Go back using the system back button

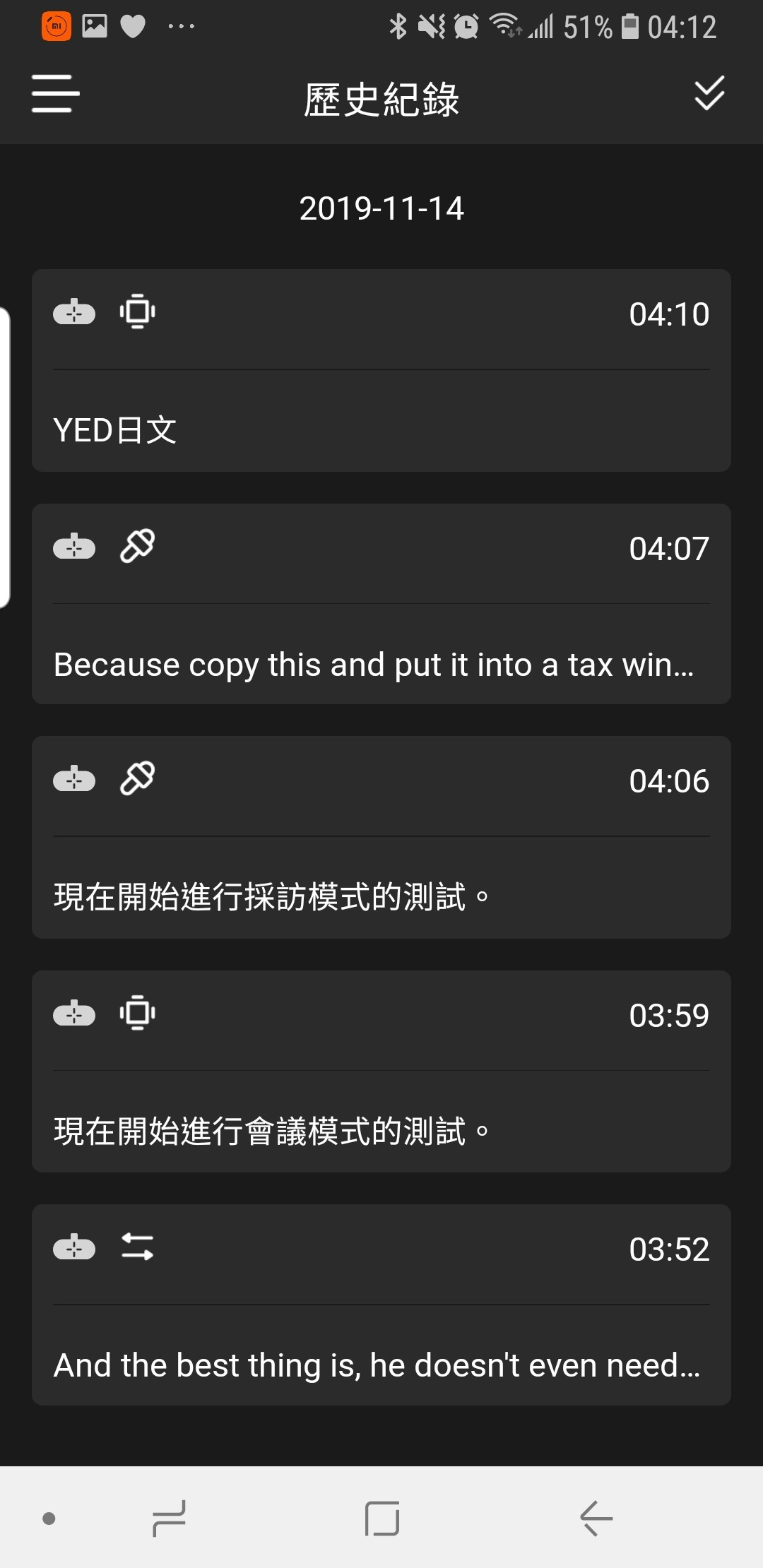pyautogui.click(x=596, y=1518)
